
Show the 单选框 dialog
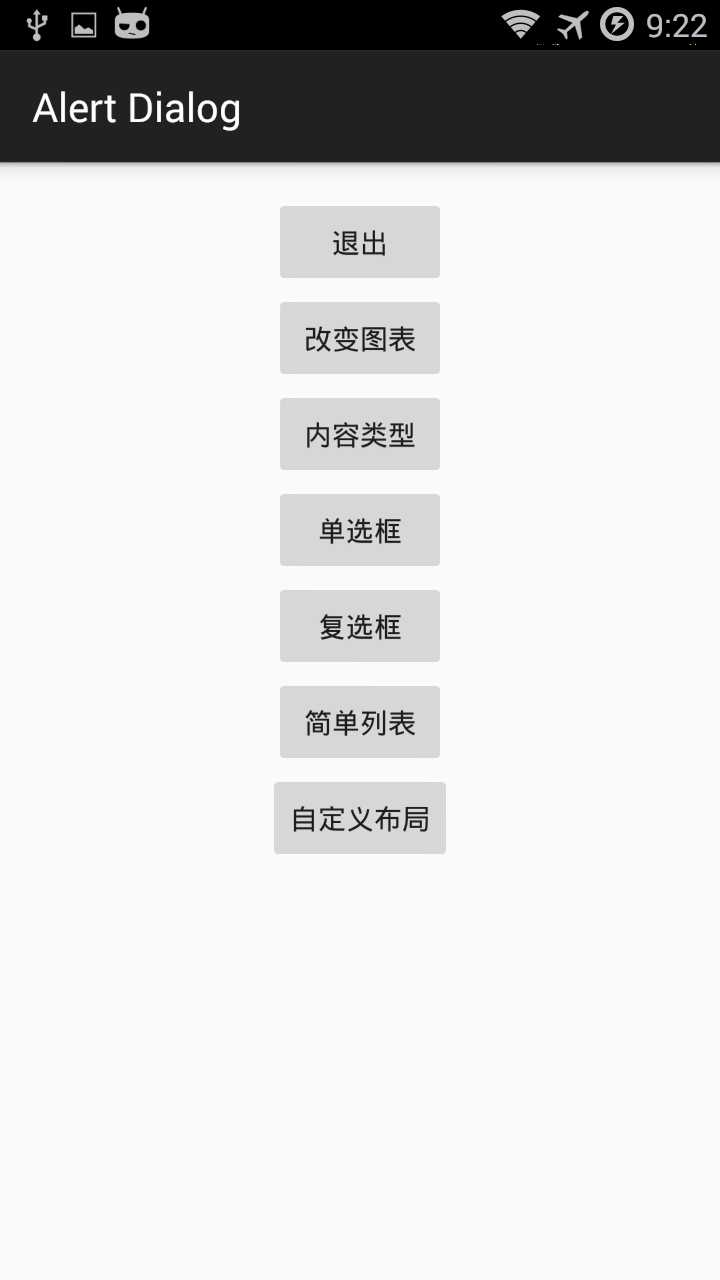click(360, 530)
